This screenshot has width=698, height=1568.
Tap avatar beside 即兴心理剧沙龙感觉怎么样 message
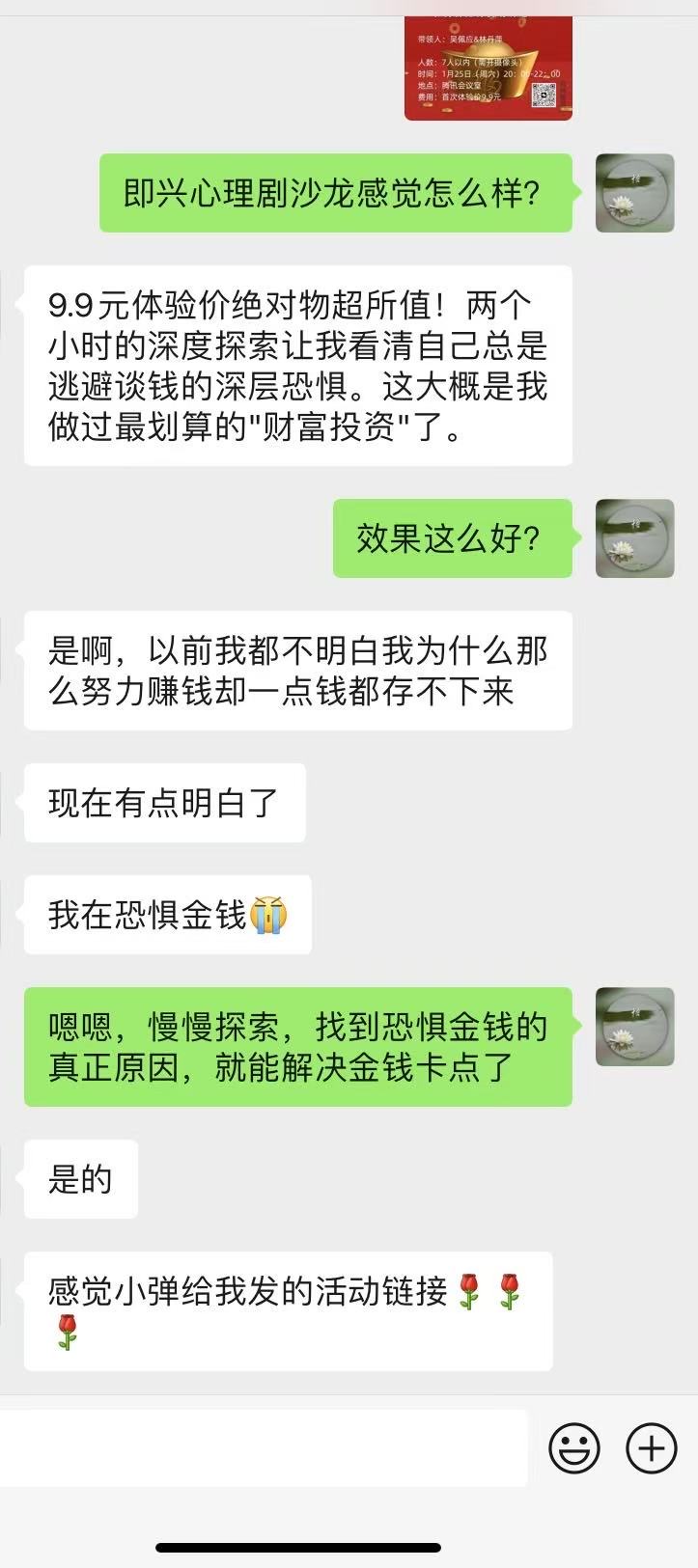[634, 193]
